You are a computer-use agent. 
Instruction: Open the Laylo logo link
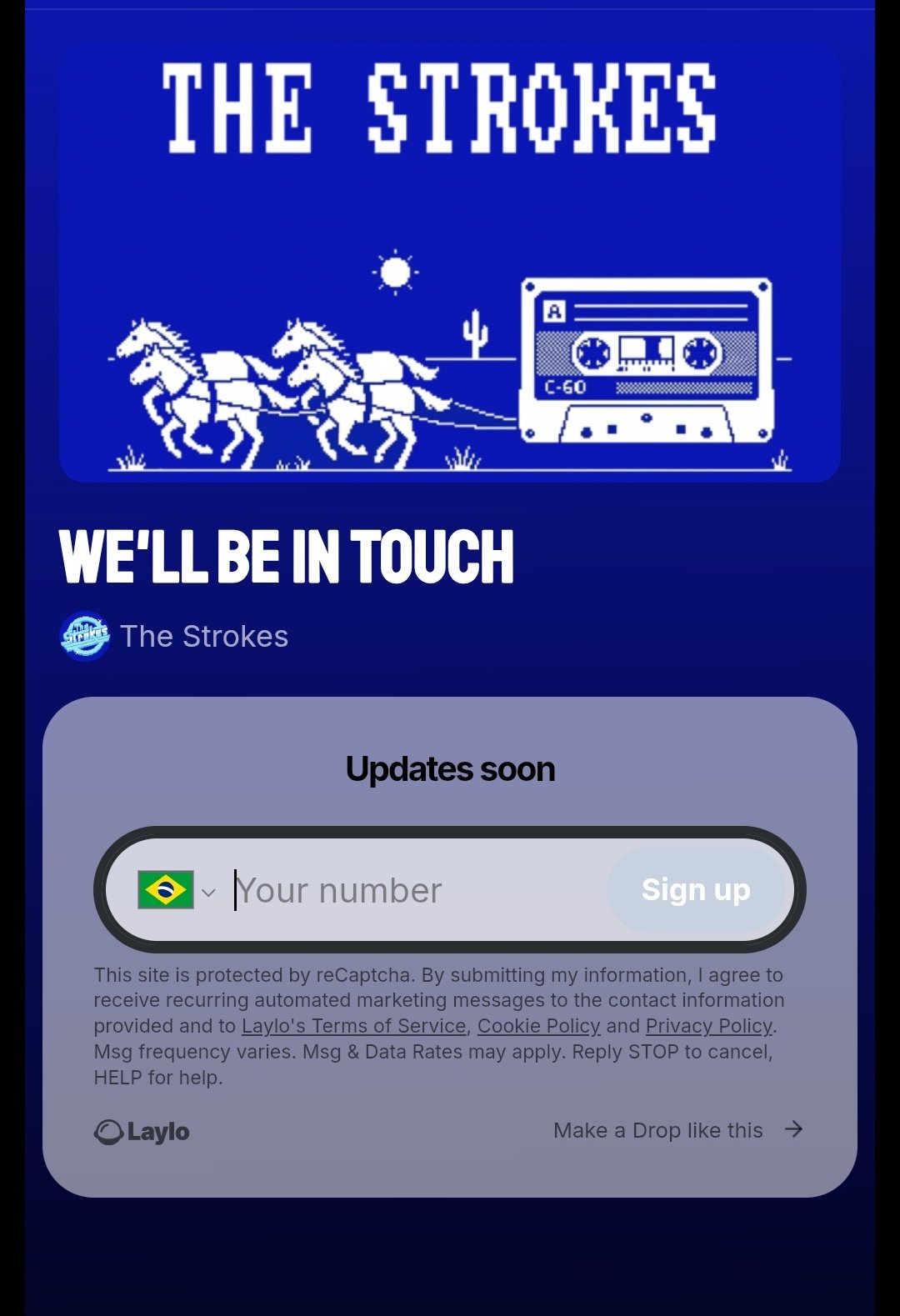[142, 1132]
